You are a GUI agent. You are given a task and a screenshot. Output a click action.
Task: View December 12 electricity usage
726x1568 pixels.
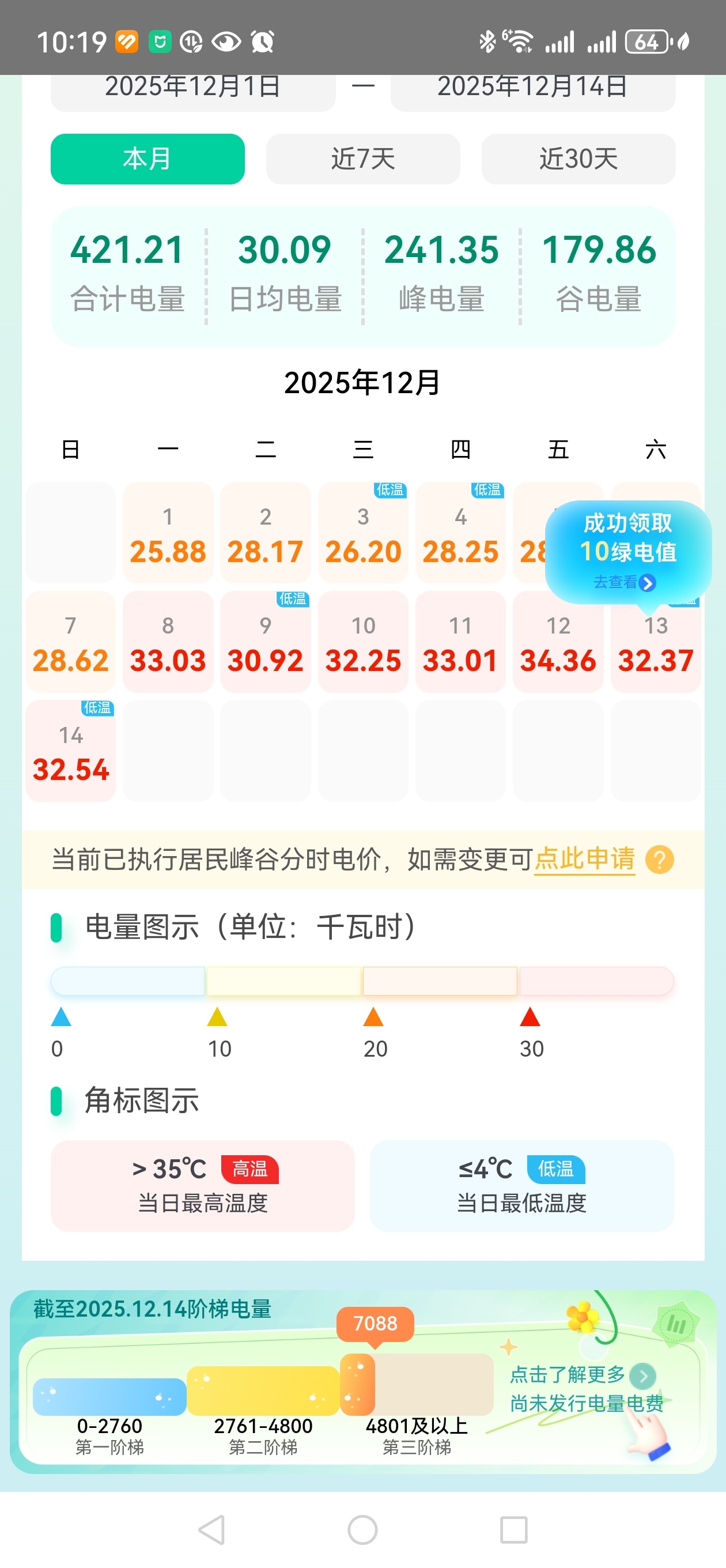pos(558,642)
